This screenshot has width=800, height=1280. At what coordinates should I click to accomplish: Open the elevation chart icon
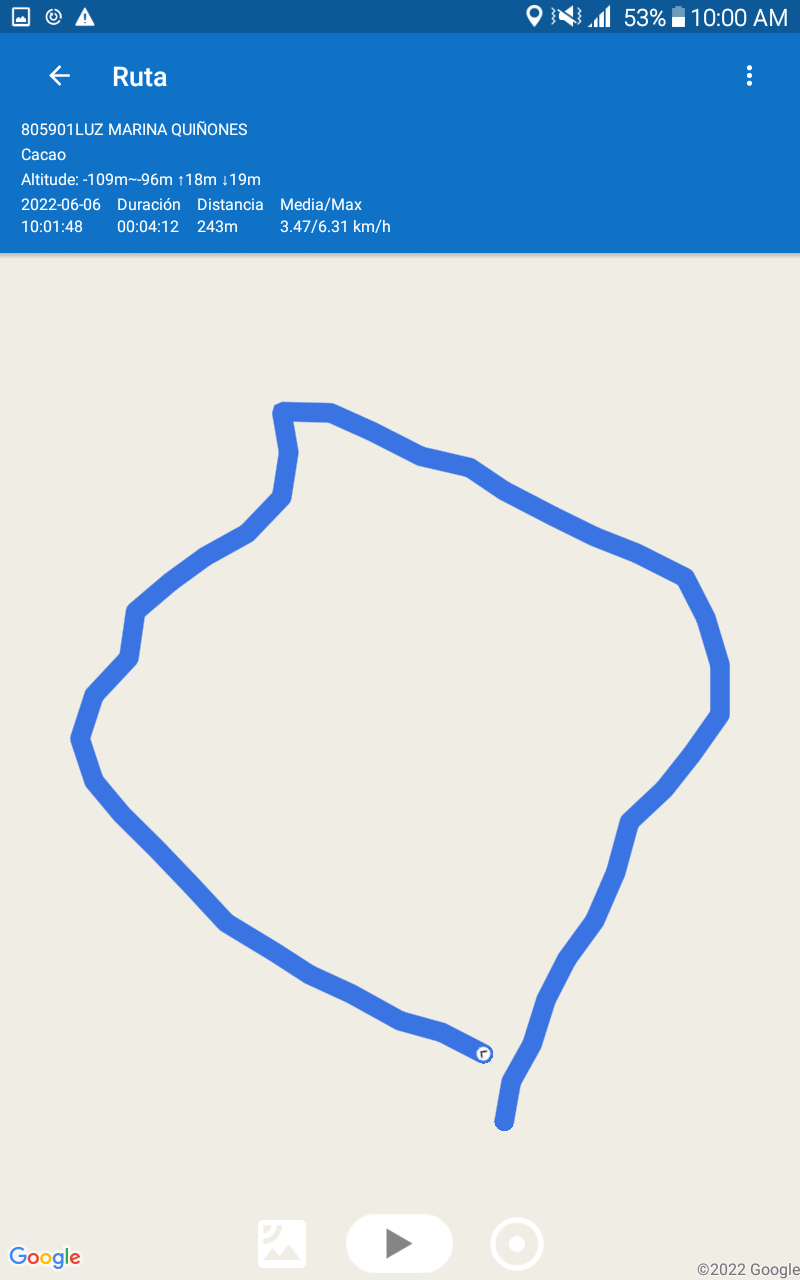282,1244
